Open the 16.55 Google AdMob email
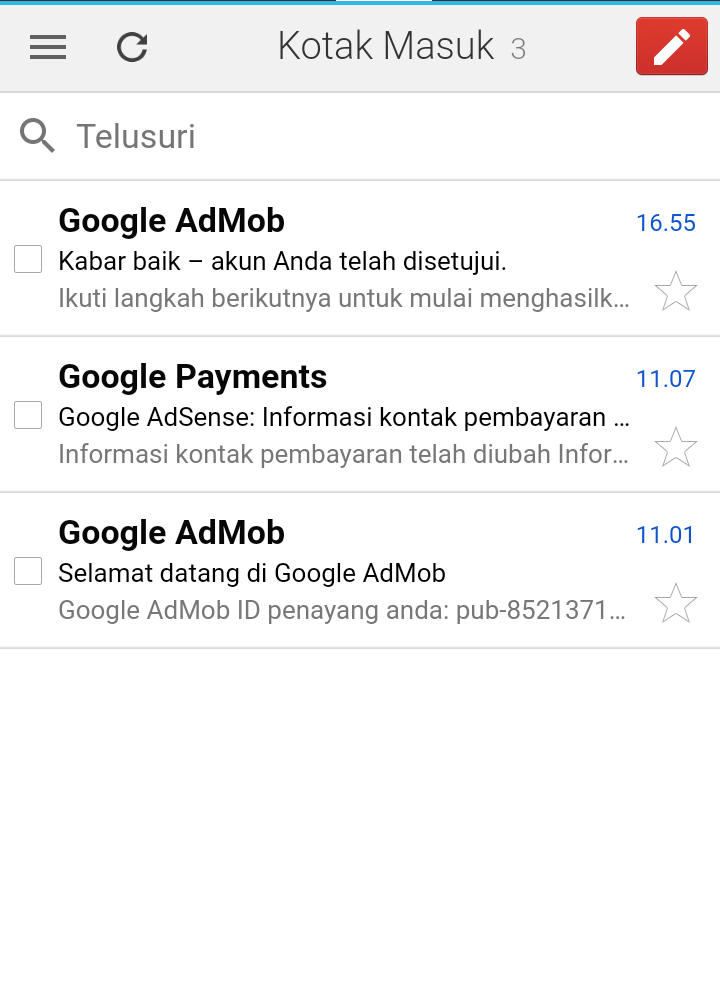Viewport: 720px width, 981px height. click(x=340, y=259)
